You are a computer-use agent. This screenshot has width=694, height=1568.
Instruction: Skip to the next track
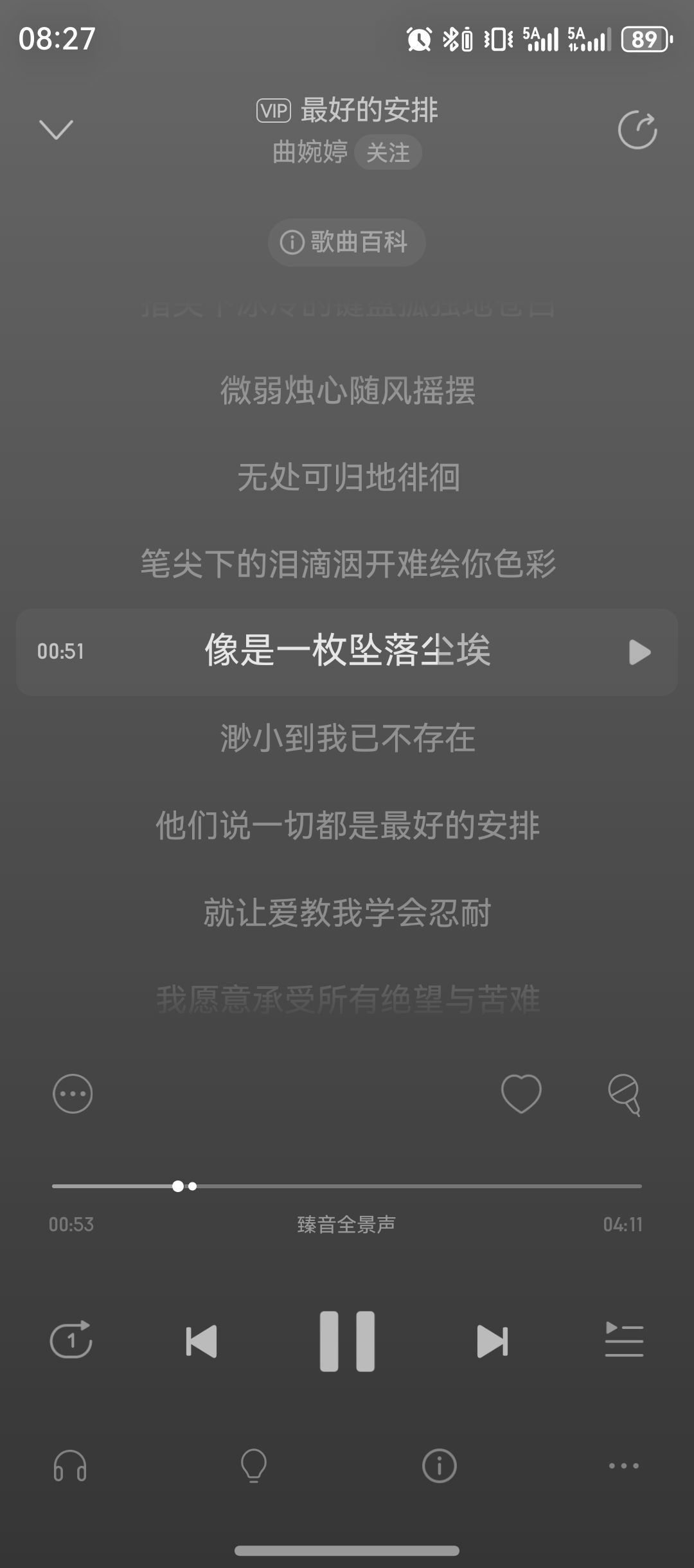493,1341
